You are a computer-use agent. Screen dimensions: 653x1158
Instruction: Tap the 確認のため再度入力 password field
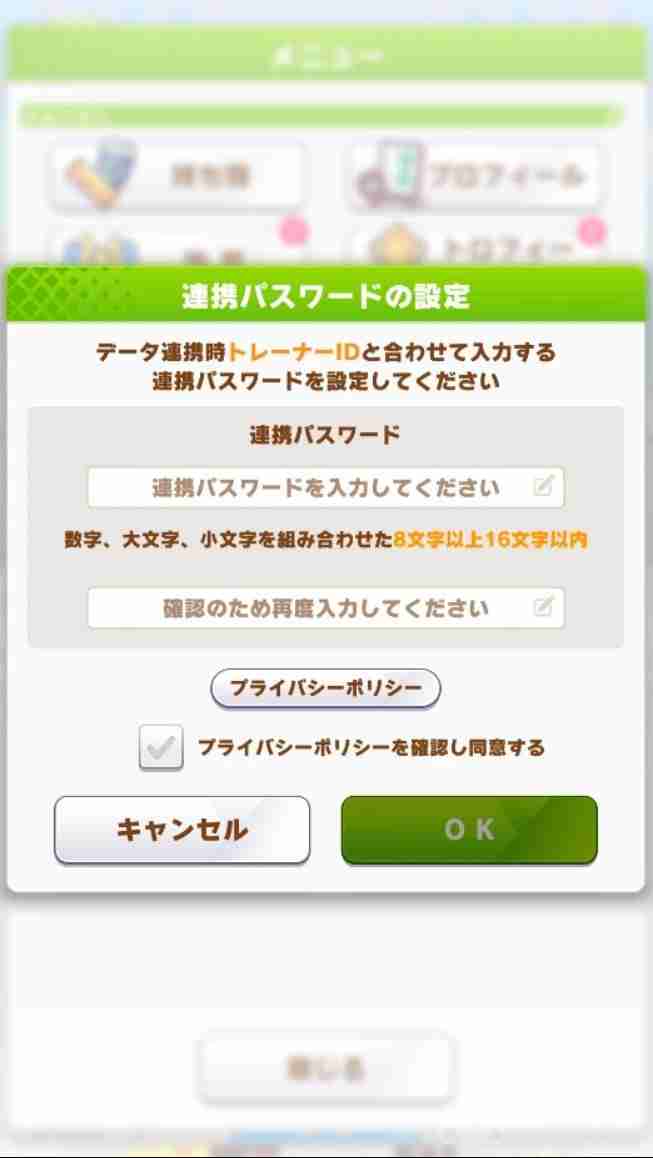325,608
